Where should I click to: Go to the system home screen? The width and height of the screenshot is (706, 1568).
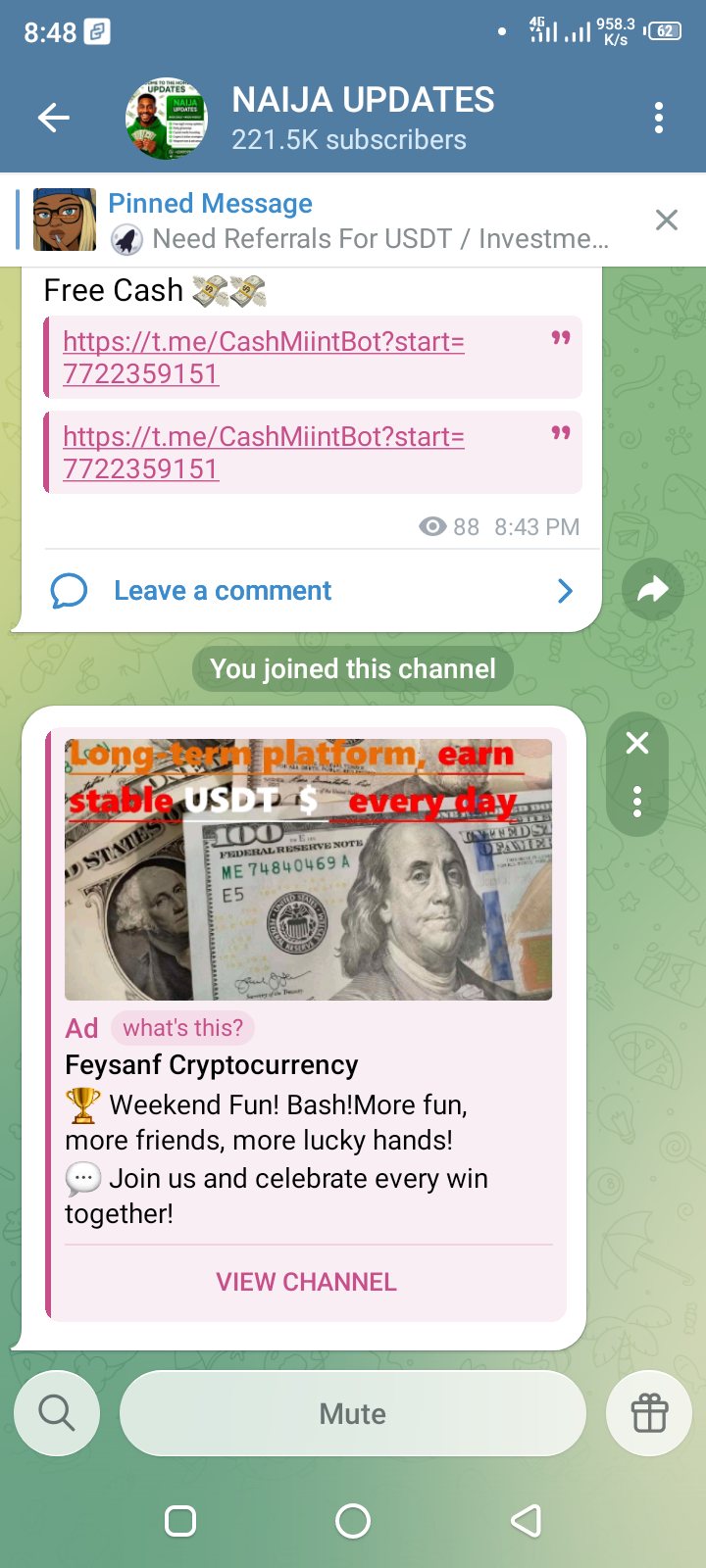point(353,1521)
